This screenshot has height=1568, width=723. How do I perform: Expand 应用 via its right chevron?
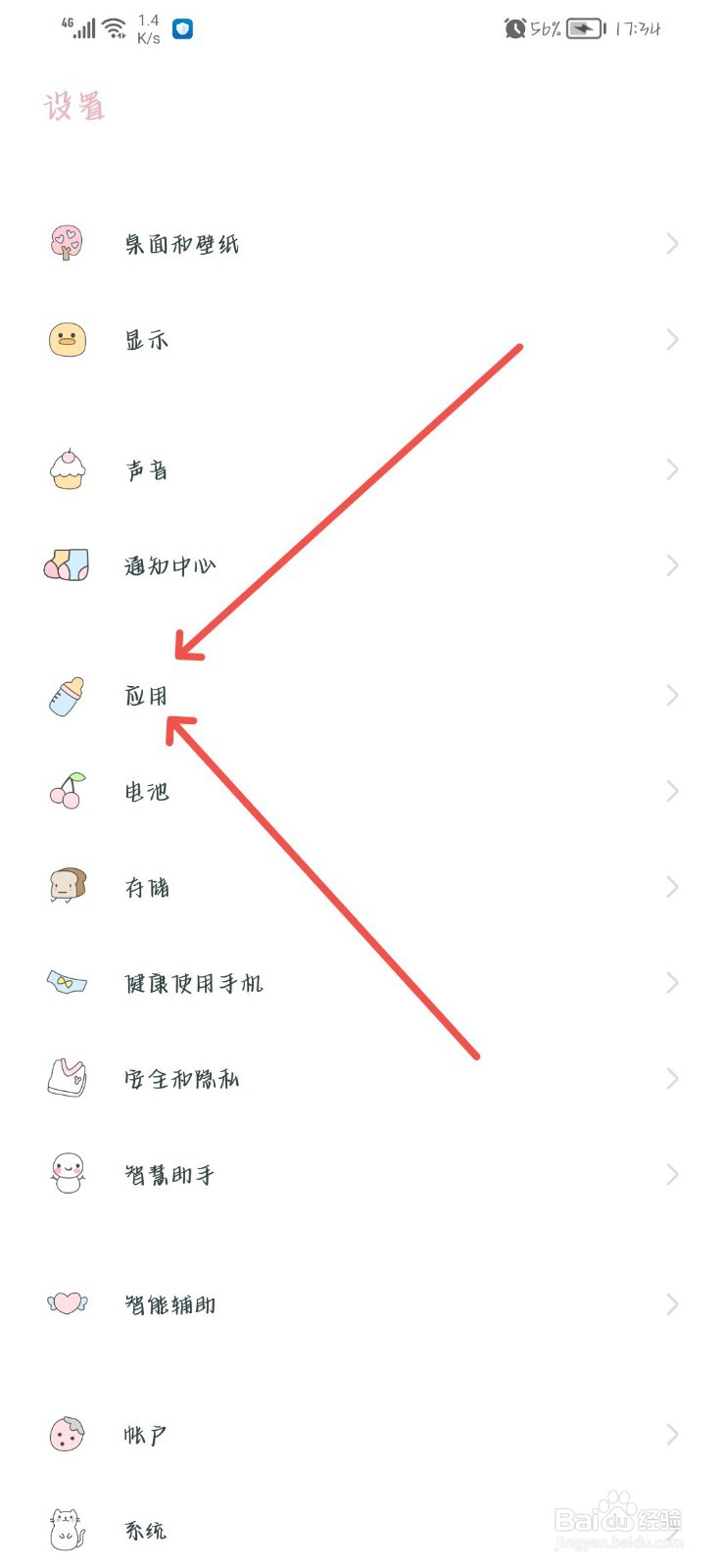click(672, 696)
